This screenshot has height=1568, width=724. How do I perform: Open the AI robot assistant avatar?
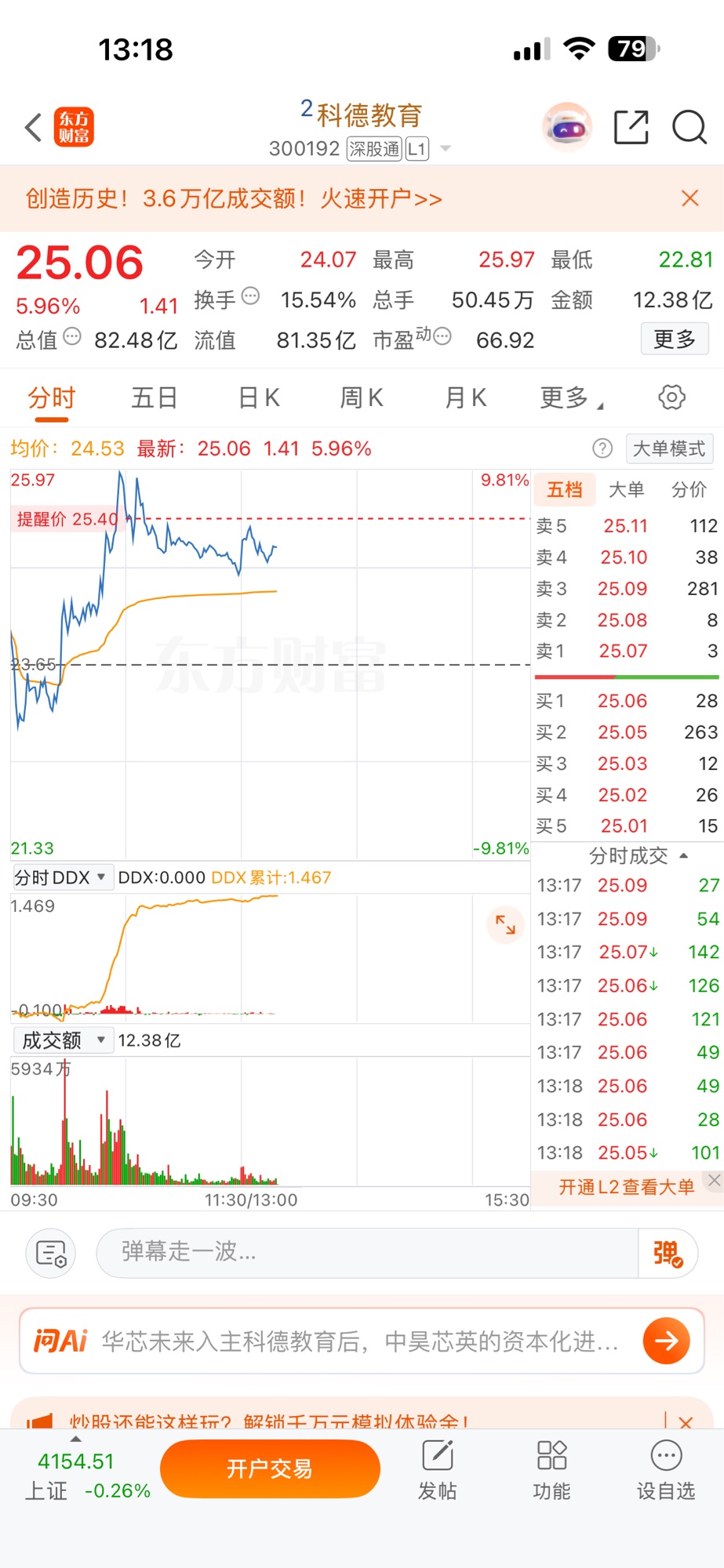pyautogui.click(x=567, y=126)
